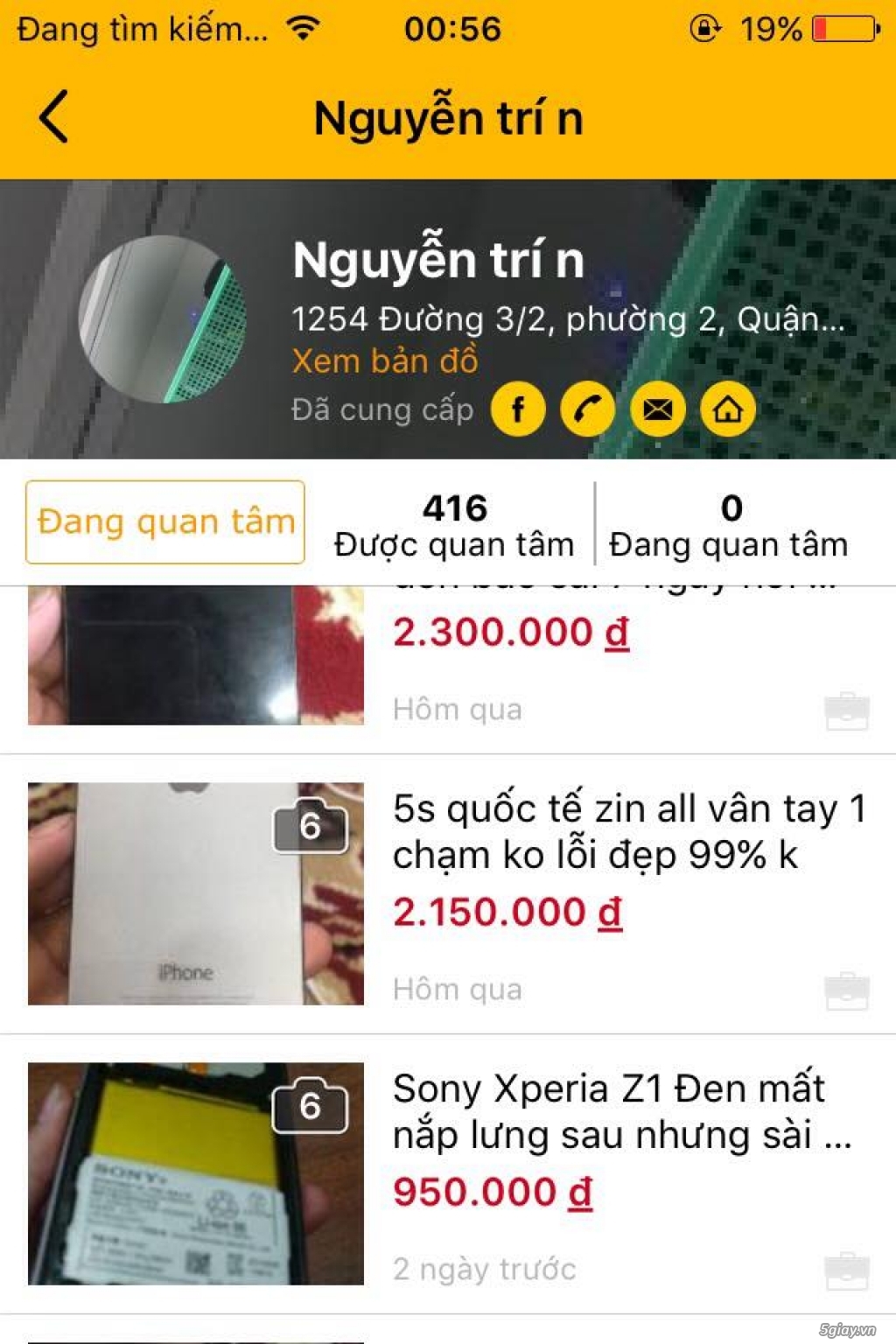
Task: Tap the home icon next to email
Action: pos(727,409)
